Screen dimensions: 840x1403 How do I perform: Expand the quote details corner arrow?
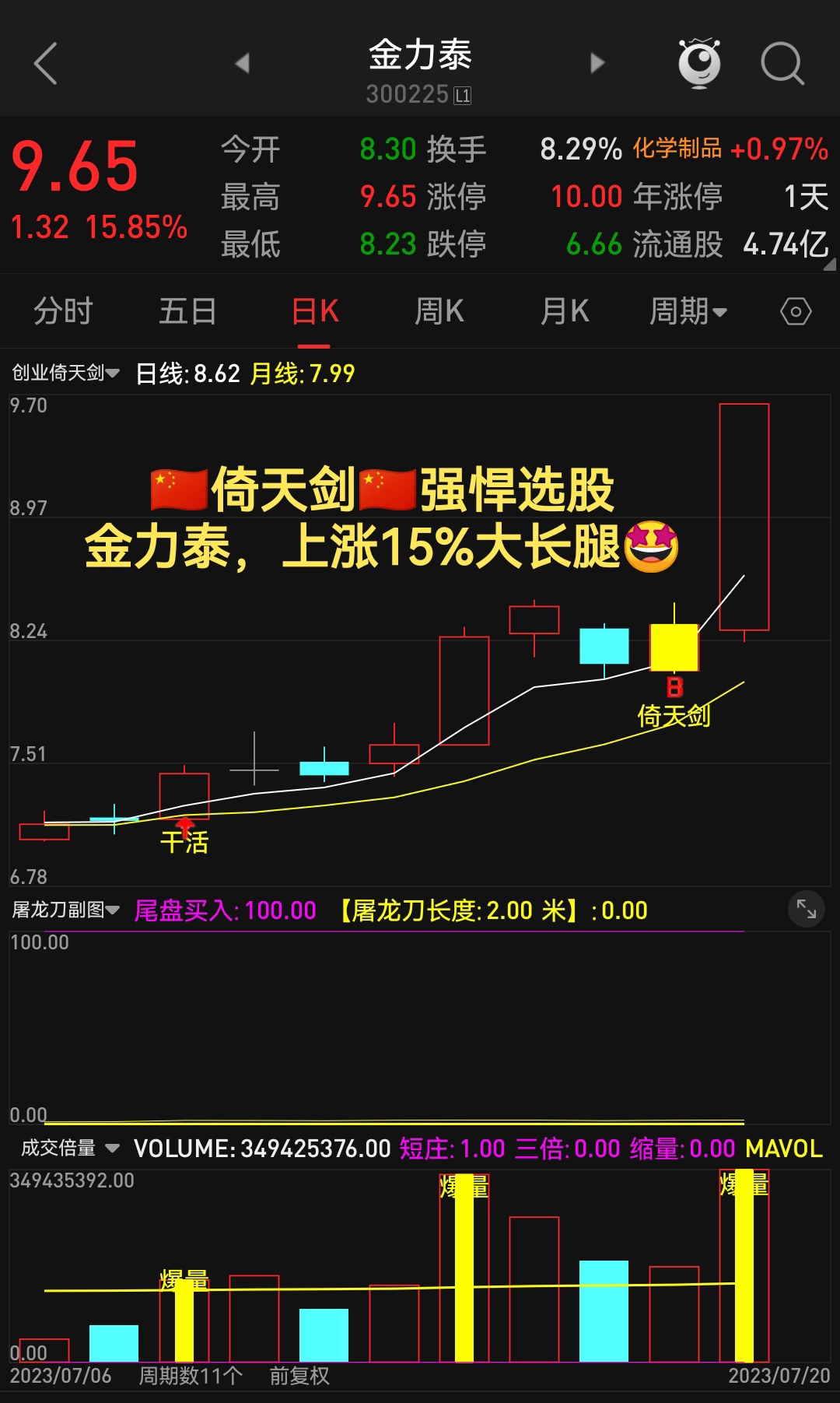click(829, 265)
